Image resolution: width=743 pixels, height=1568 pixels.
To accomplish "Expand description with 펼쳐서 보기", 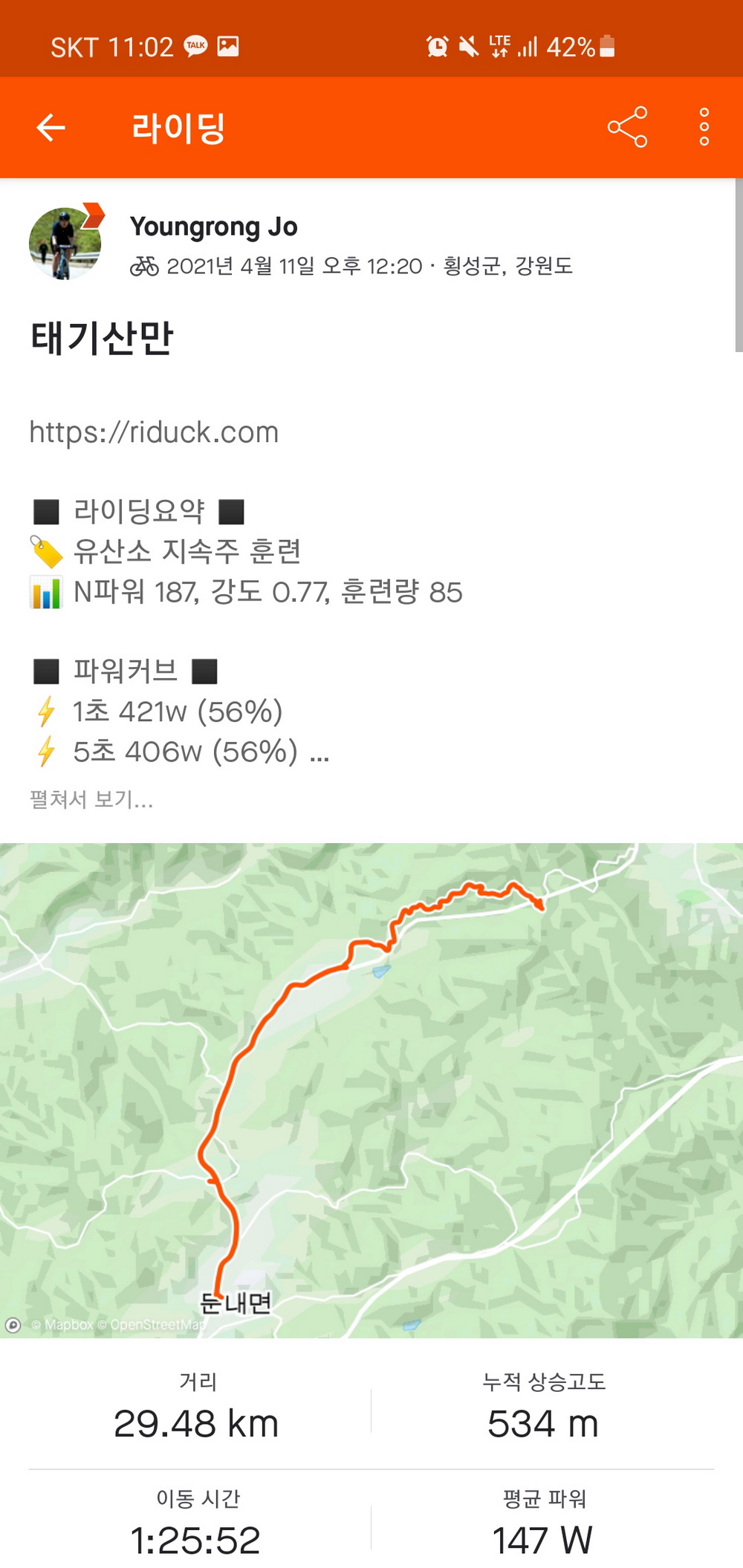I will tap(91, 799).
